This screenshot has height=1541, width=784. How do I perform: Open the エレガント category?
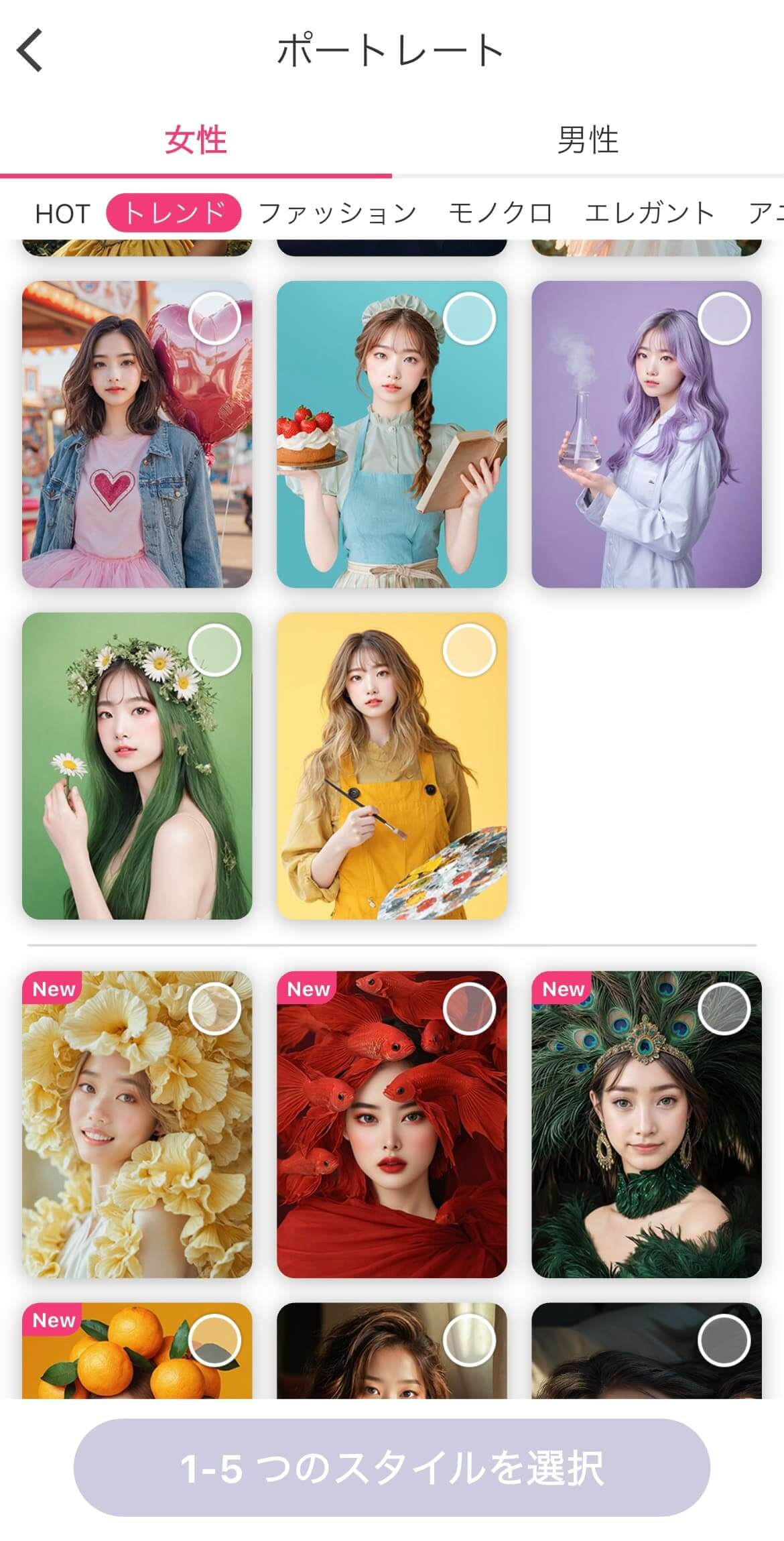click(x=649, y=214)
